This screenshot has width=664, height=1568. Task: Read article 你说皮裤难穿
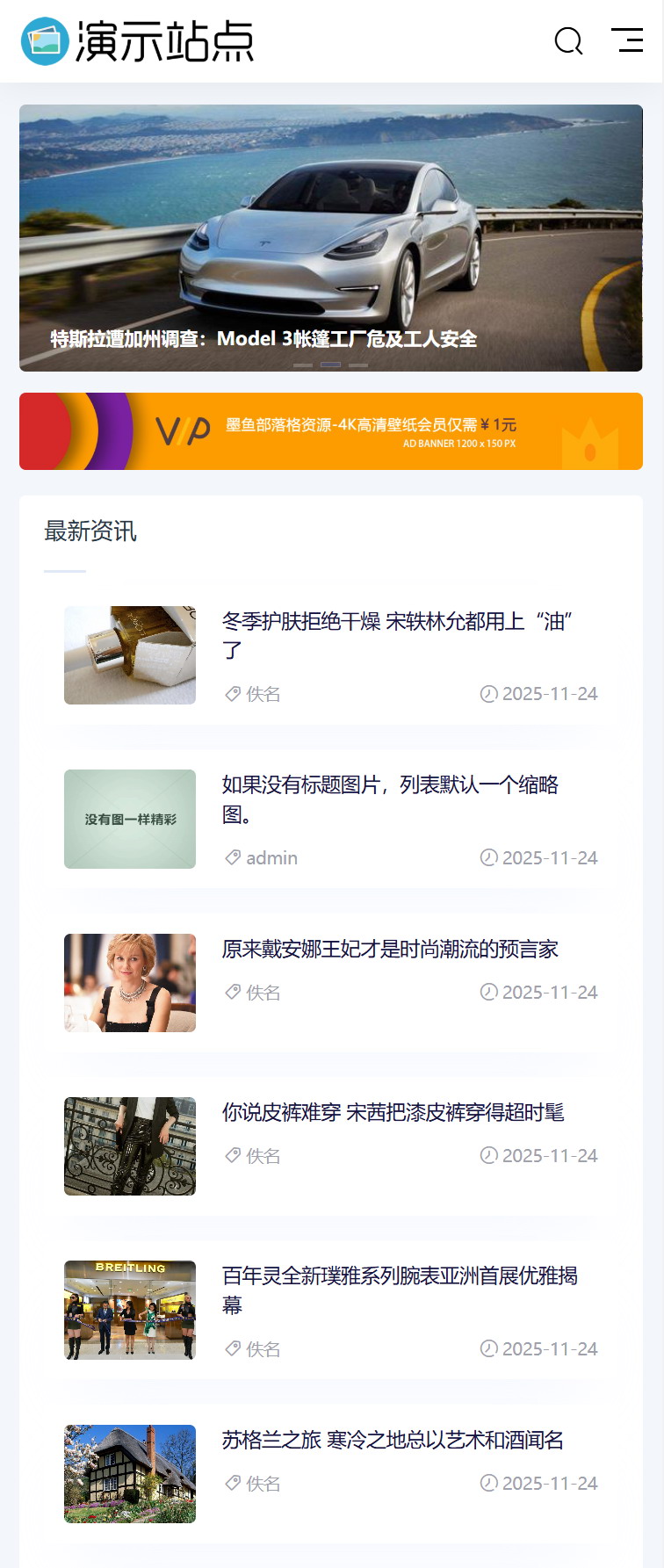click(x=393, y=1112)
